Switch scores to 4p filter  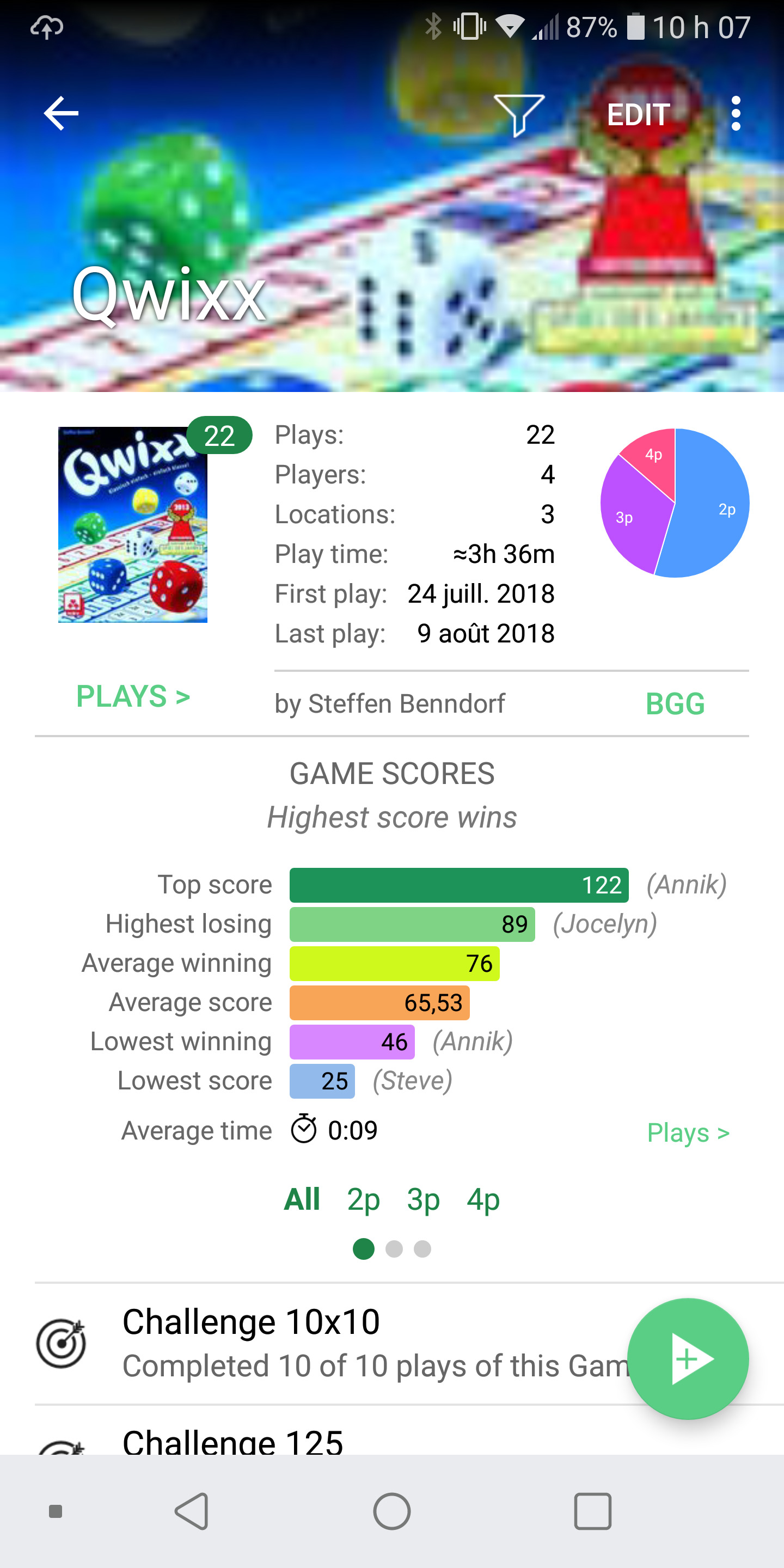point(483,1200)
